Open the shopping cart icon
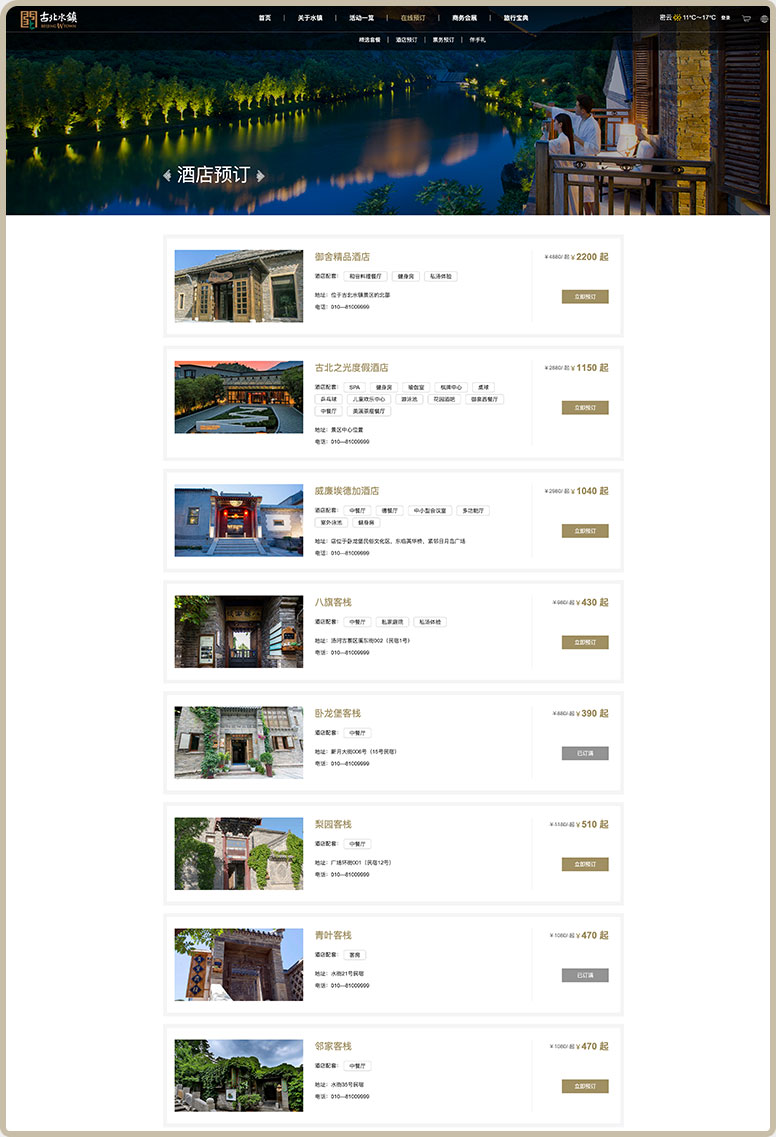 [x=746, y=18]
